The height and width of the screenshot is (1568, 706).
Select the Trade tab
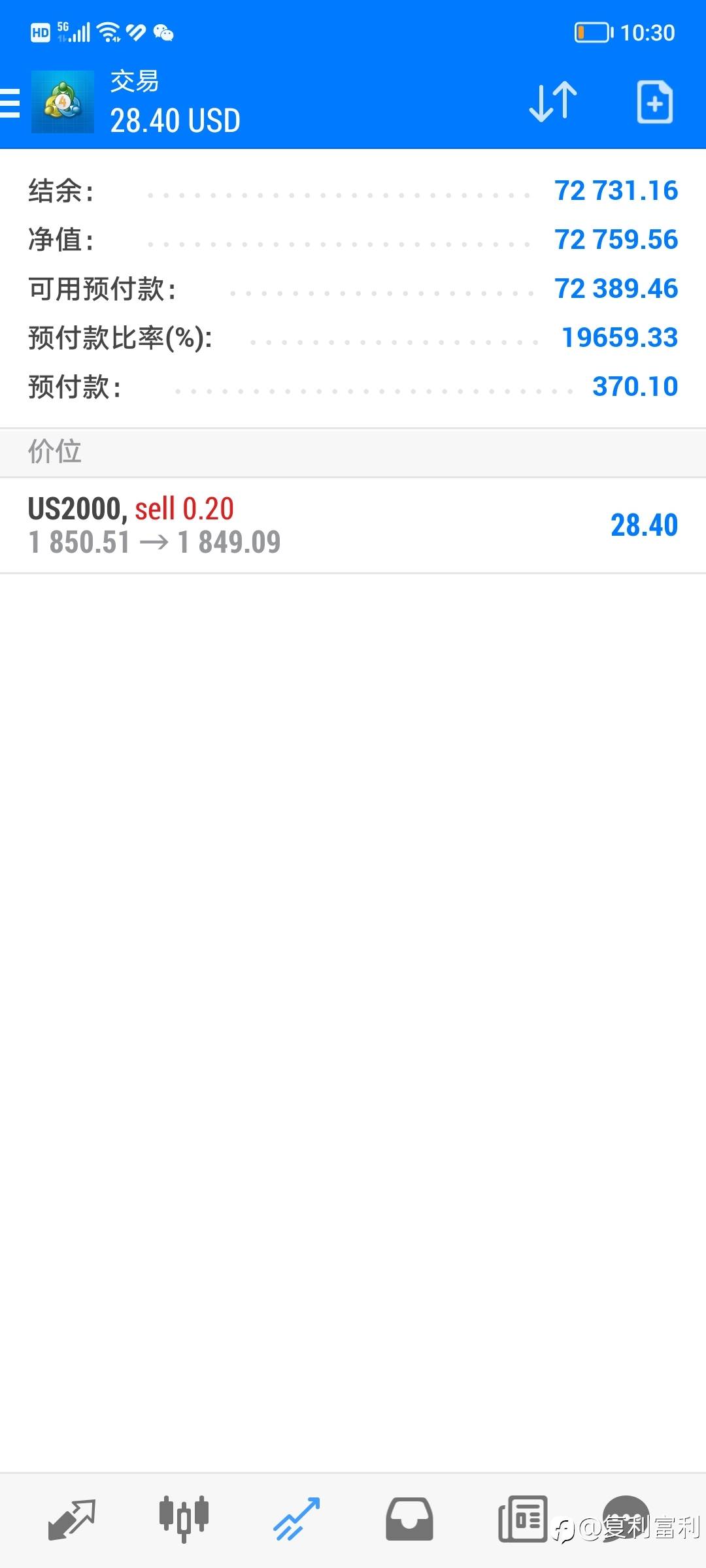pyautogui.click(x=296, y=1520)
